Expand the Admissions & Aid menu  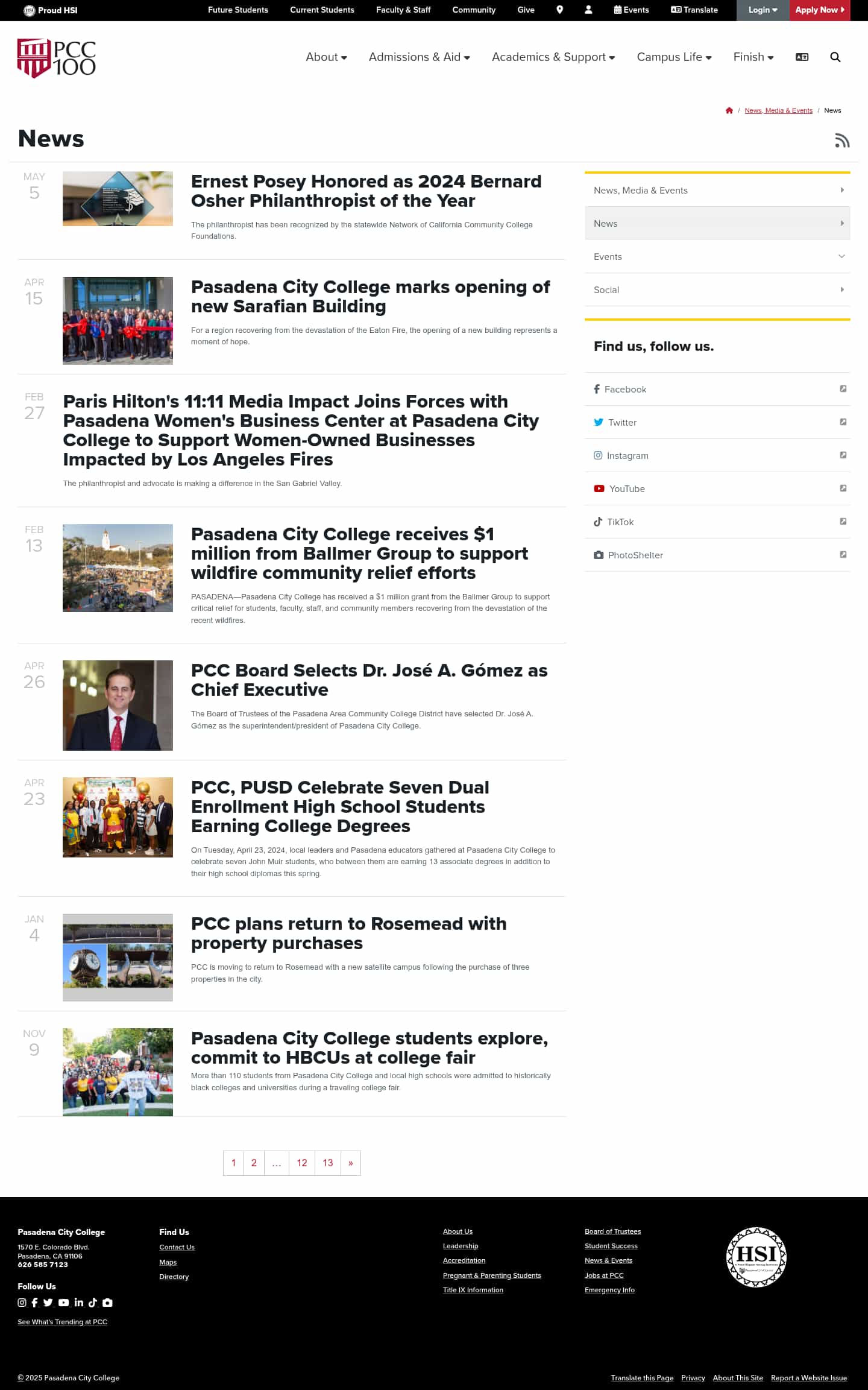[x=419, y=57]
